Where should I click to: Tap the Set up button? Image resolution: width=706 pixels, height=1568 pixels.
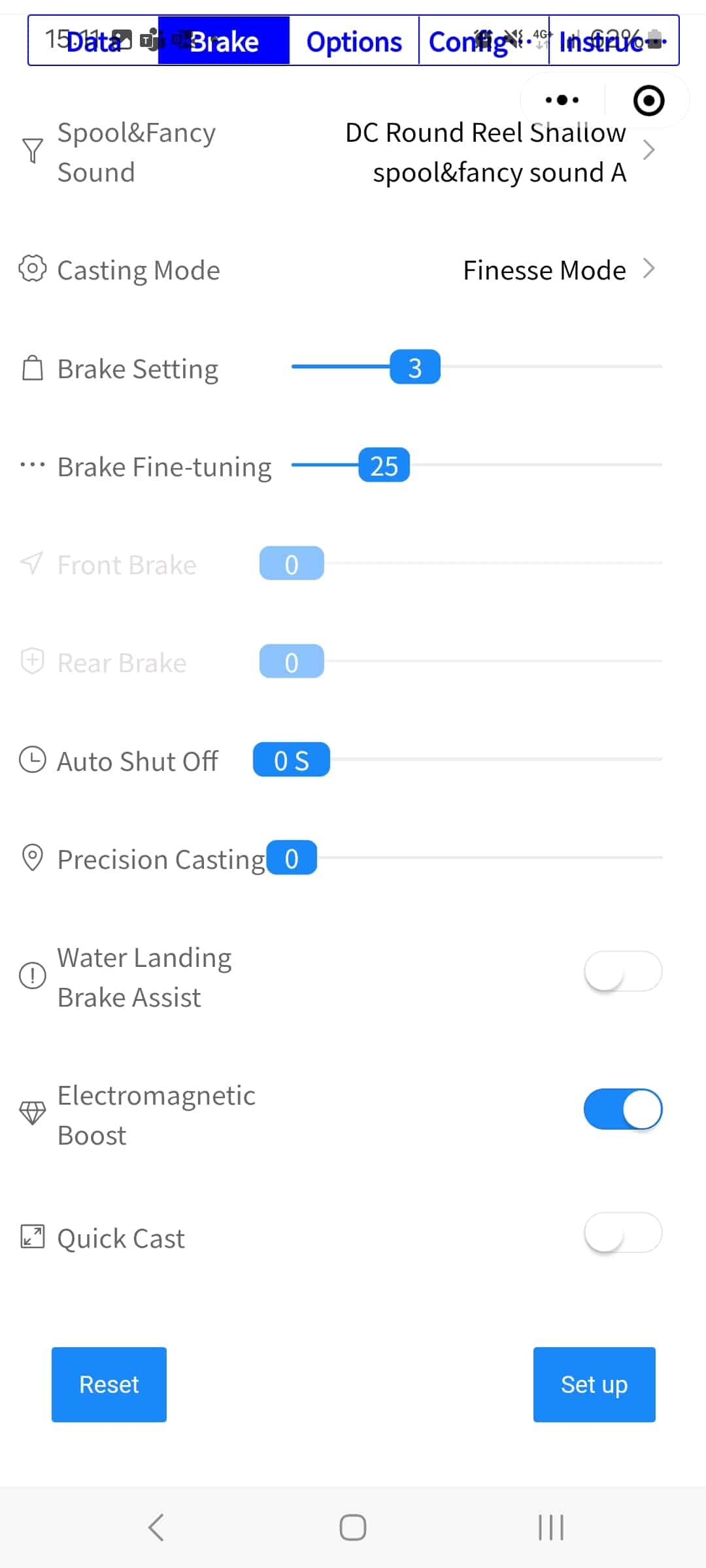[594, 1384]
